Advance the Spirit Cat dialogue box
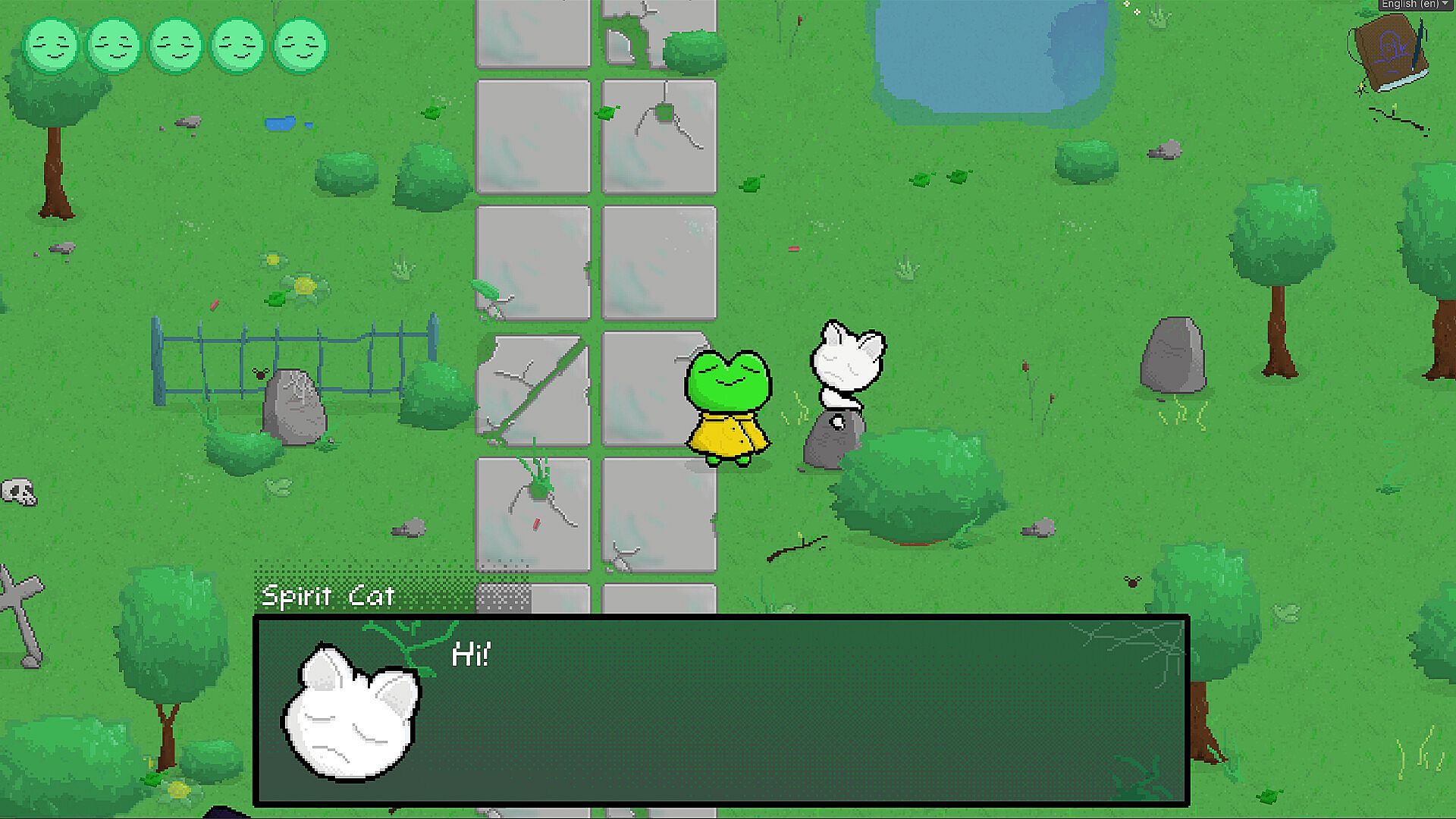Viewport: 1456px width, 819px height. (720, 711)
